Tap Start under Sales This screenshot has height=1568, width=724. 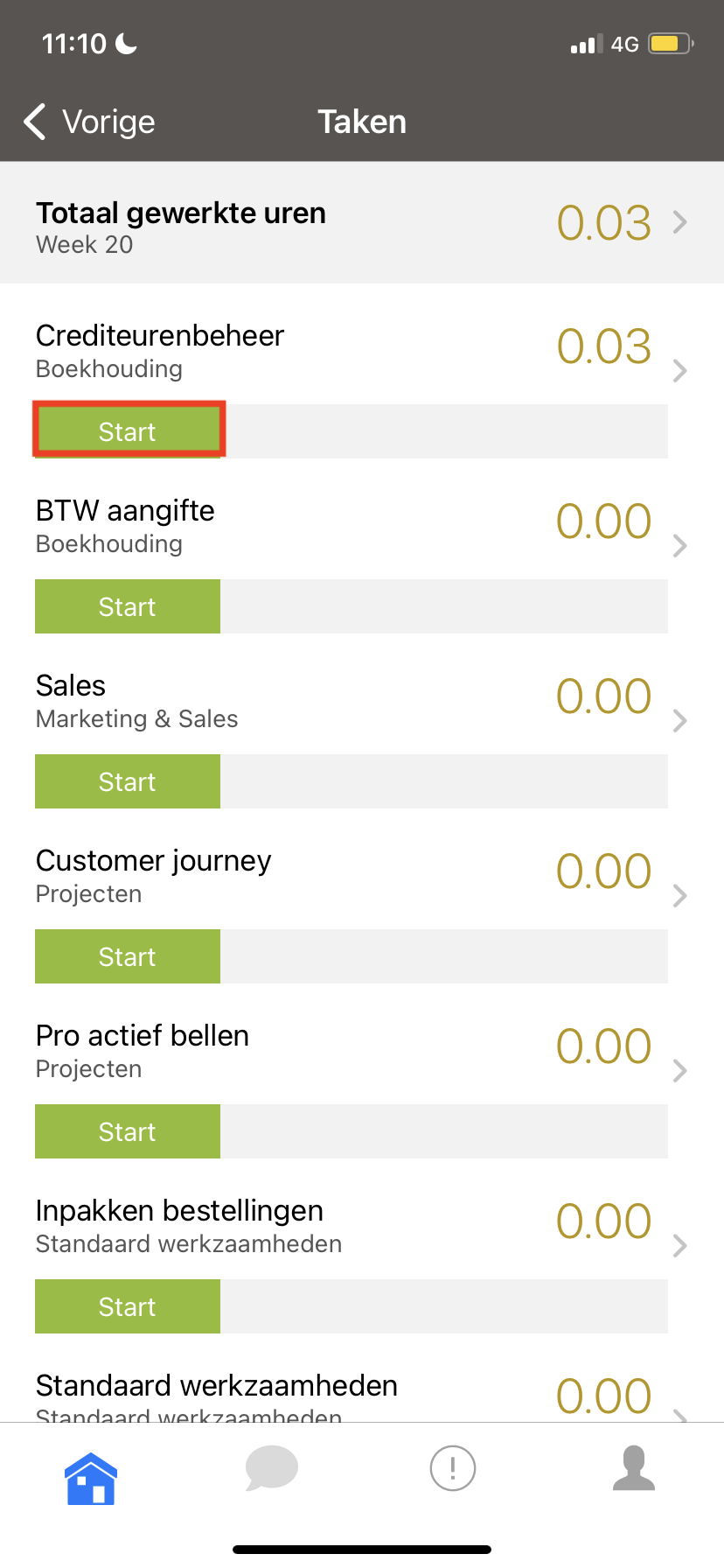click(x=128, y=781)
